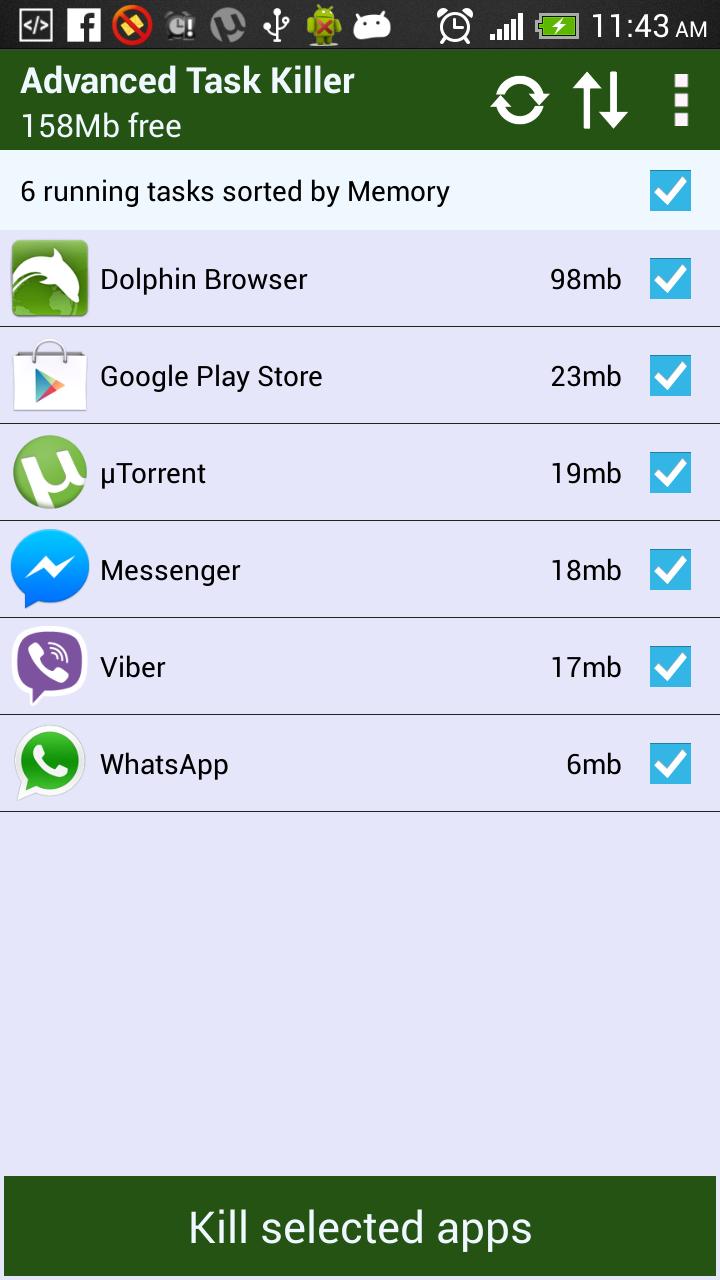
Task: Select the Google Play Store task row
Action: [300, 376]
